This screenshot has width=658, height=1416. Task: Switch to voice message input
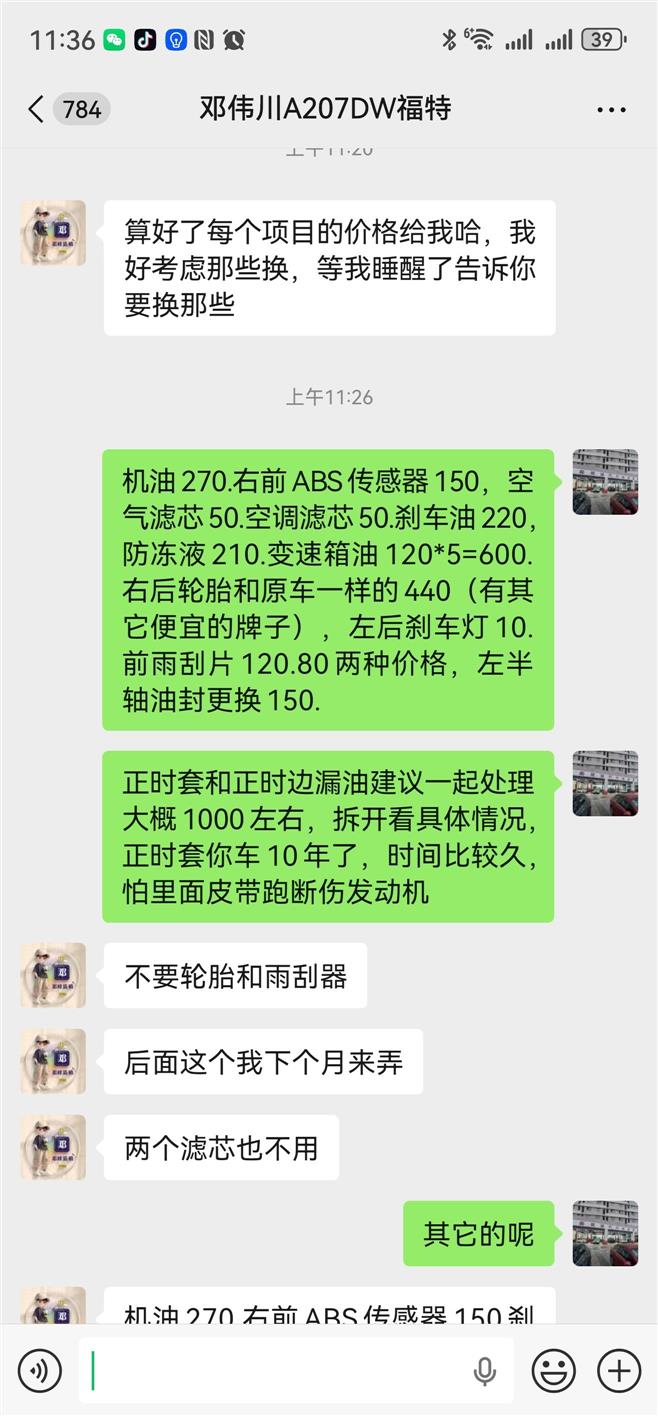pos(40,1370)
